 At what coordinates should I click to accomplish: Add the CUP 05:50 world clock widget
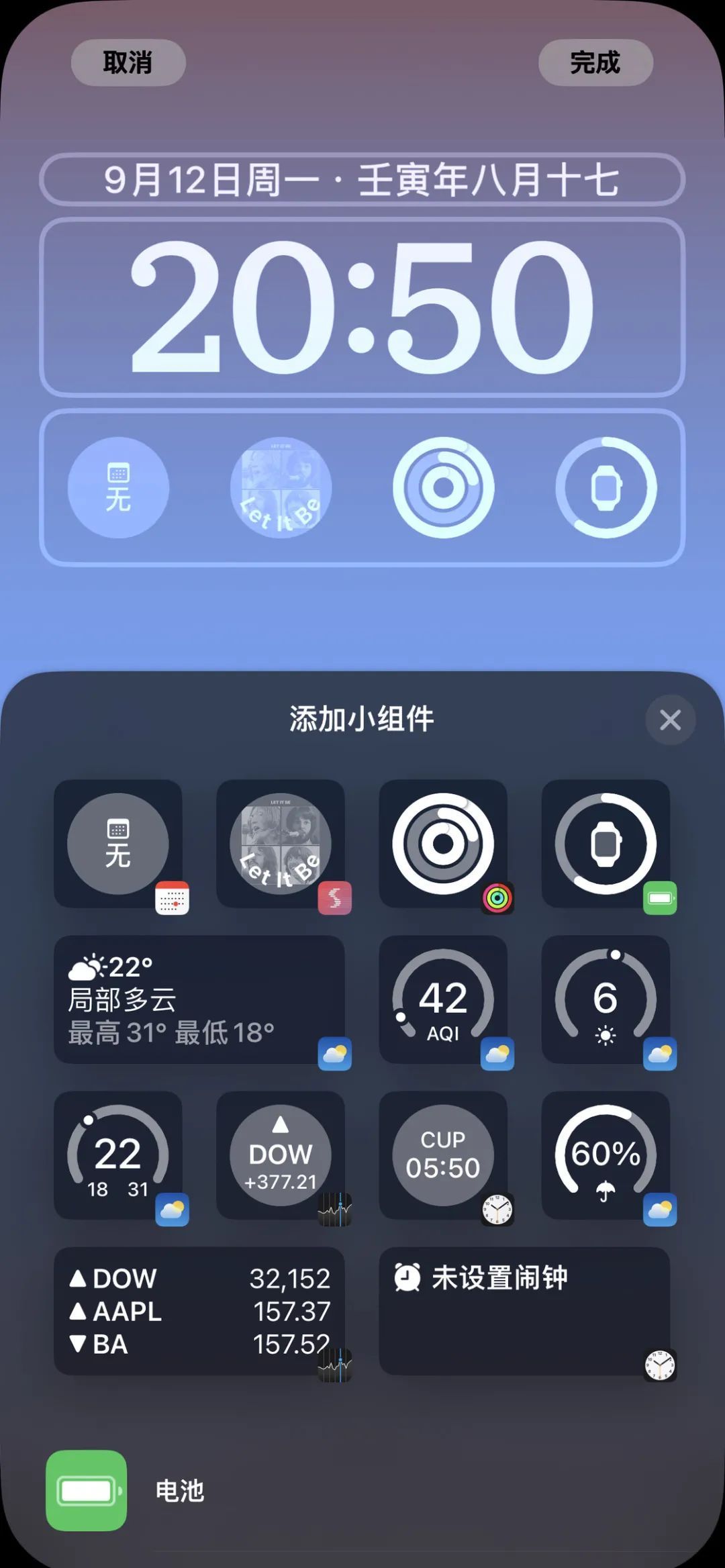[x=443, y=1155]
